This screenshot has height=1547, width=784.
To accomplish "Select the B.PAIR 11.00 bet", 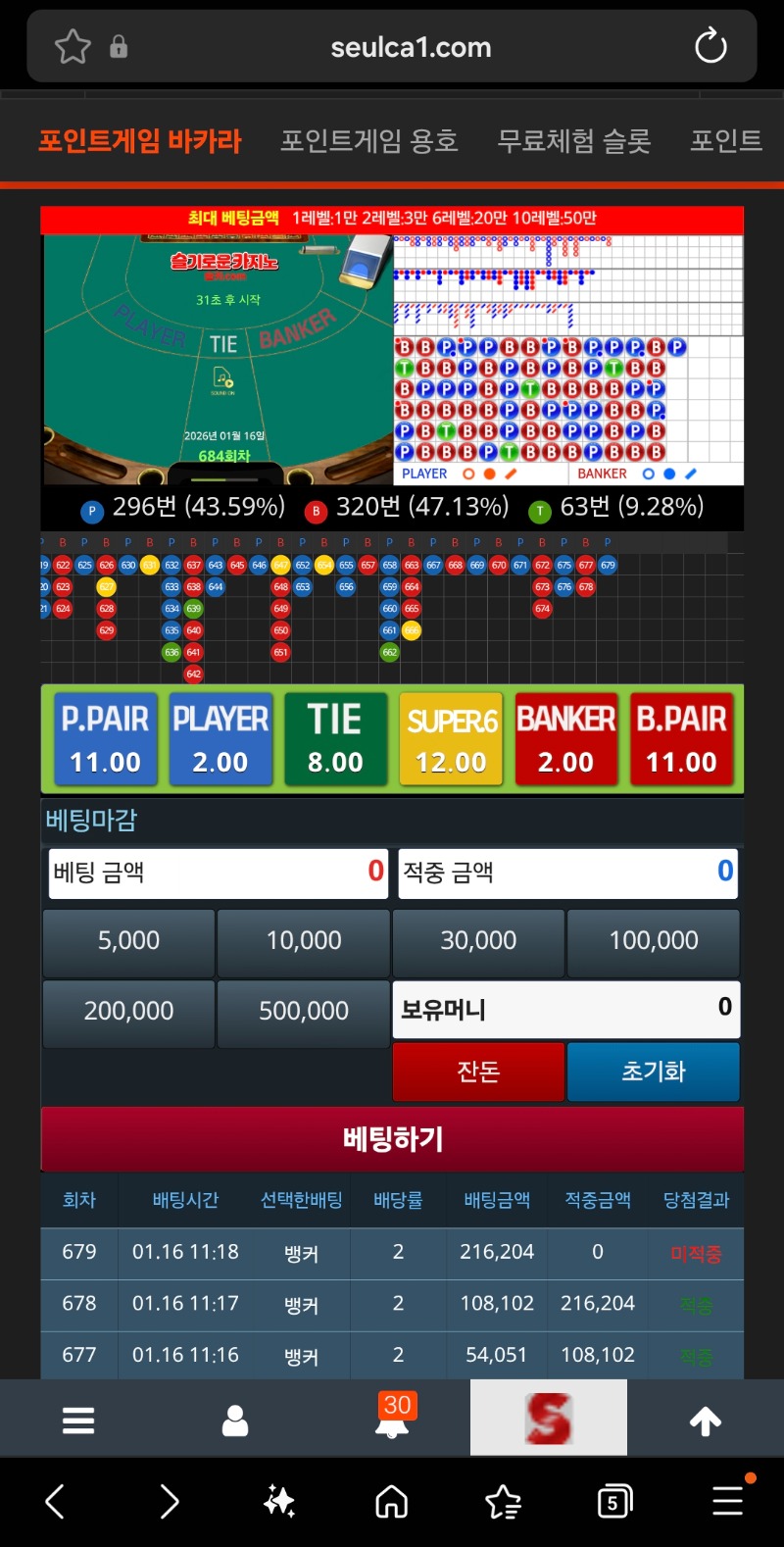I will point(681,739).
